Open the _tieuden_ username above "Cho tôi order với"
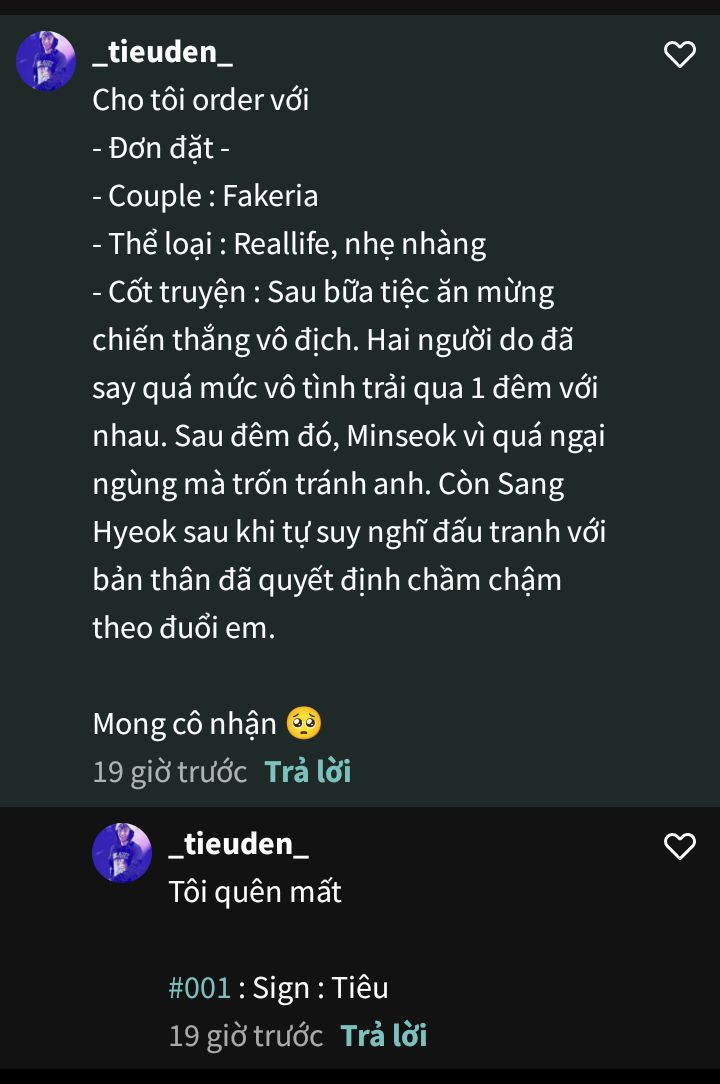Screen dimensions: 720x1084 (x=163, y=52)
